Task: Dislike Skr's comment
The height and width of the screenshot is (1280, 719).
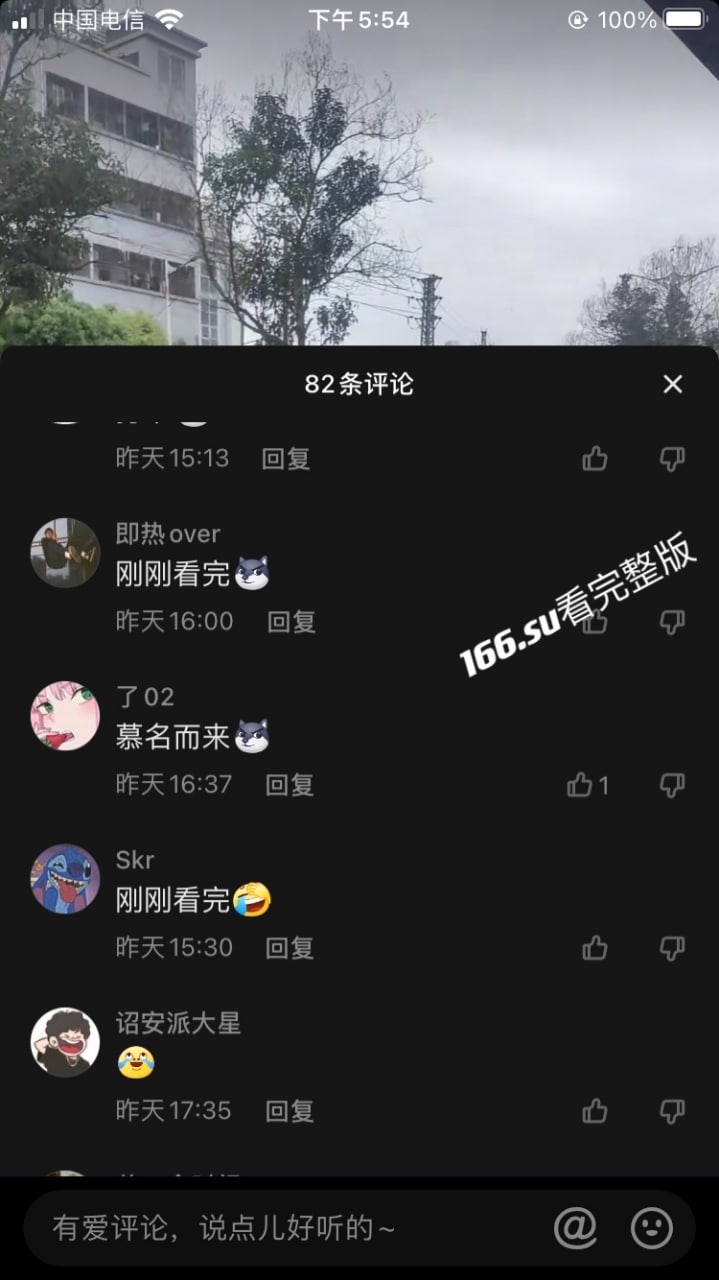Action: 672,947
